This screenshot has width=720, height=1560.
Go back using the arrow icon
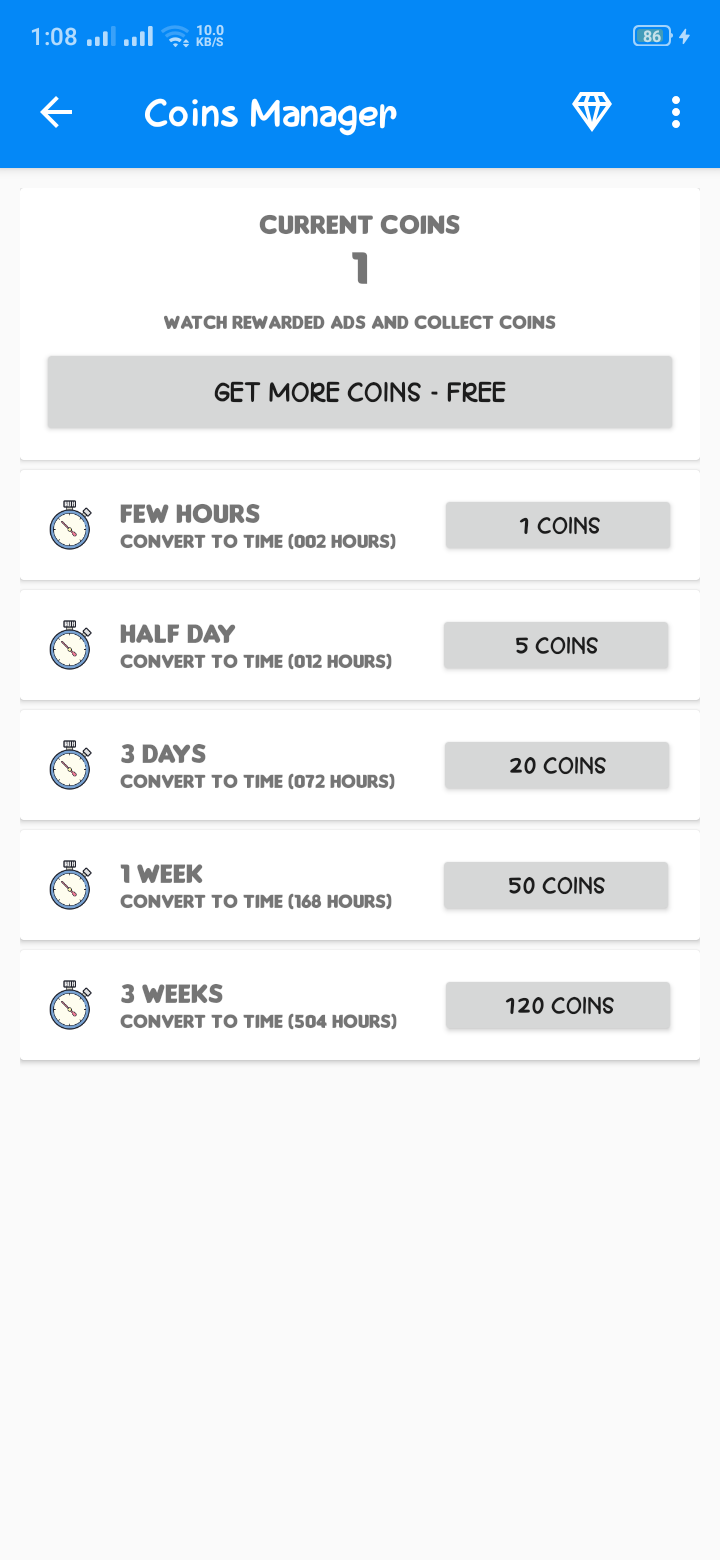pos(56,113)
